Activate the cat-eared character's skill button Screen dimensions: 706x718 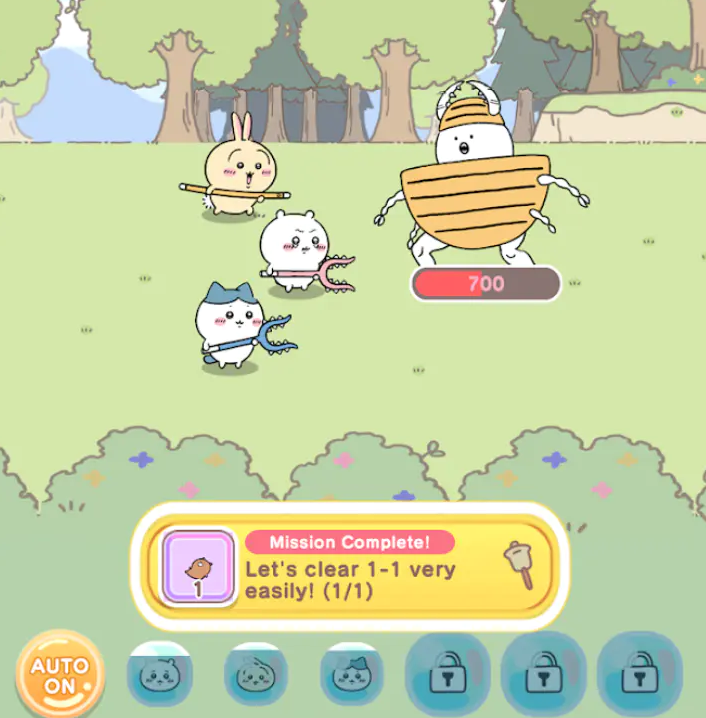click(351, 676)
